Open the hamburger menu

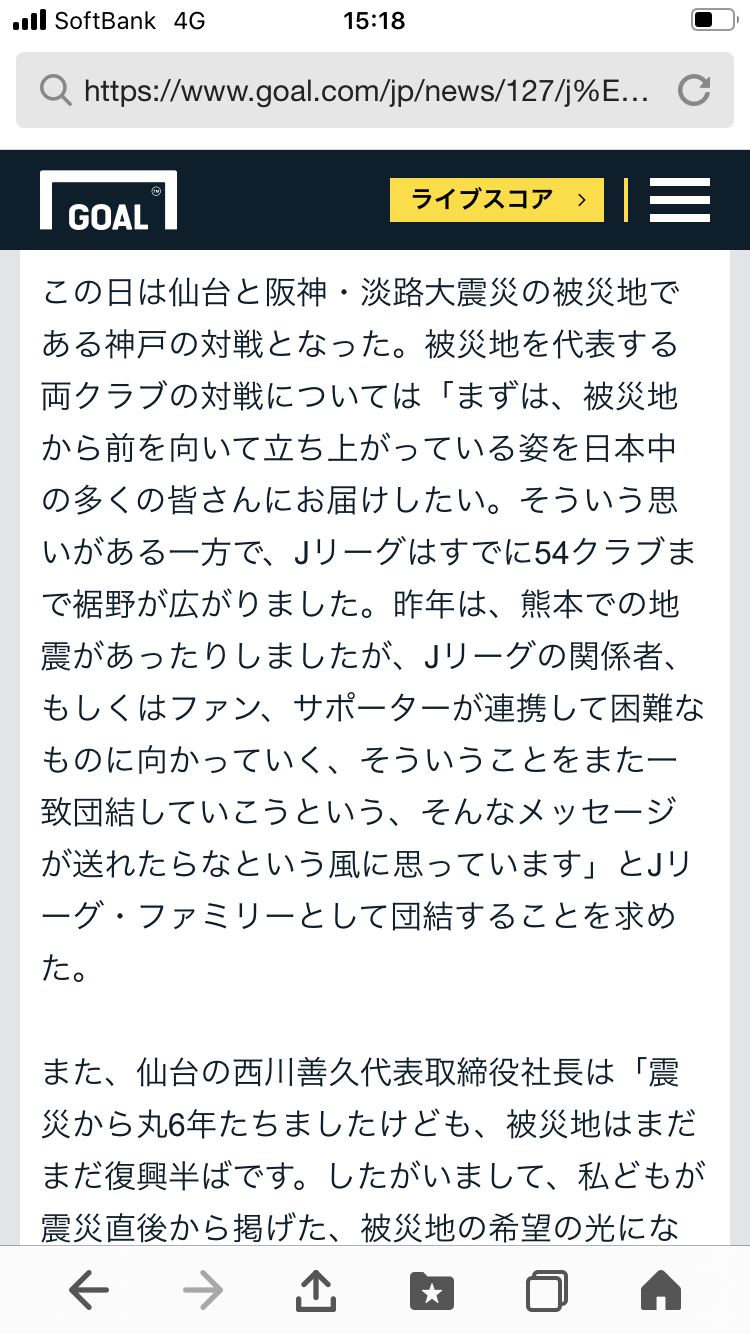click(680, 200)
